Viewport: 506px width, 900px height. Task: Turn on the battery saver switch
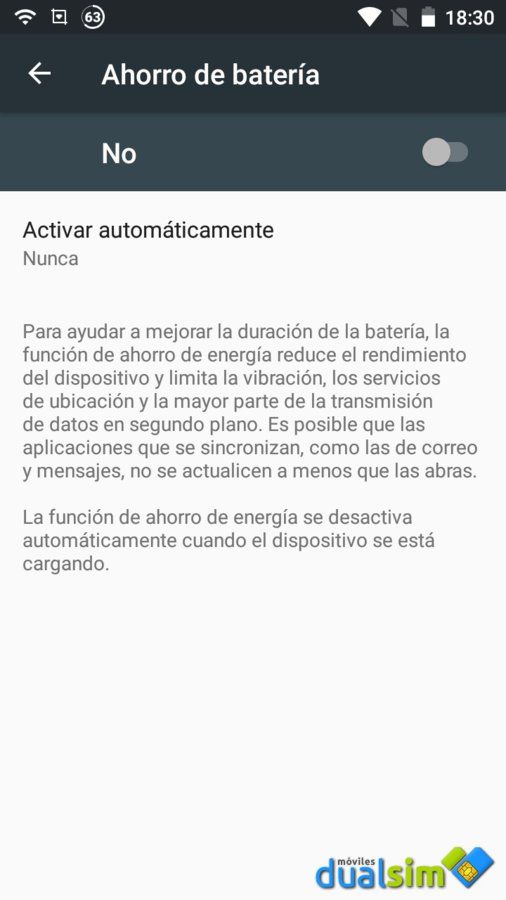click(x=445, y=153)
